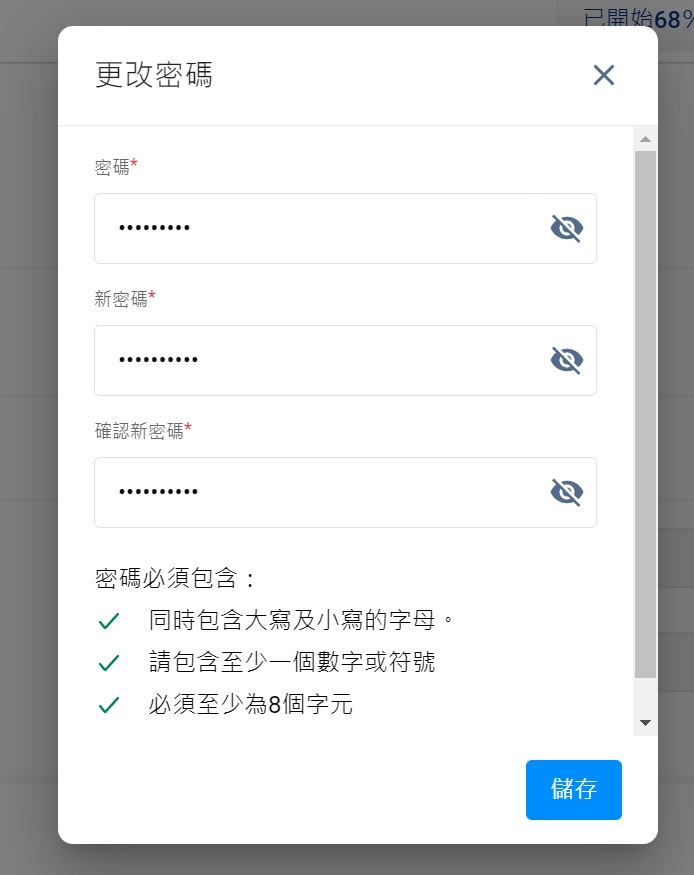The image size is (694, 875).
Task: Show the current 密碼 field's hidden text
Action: 566,228
